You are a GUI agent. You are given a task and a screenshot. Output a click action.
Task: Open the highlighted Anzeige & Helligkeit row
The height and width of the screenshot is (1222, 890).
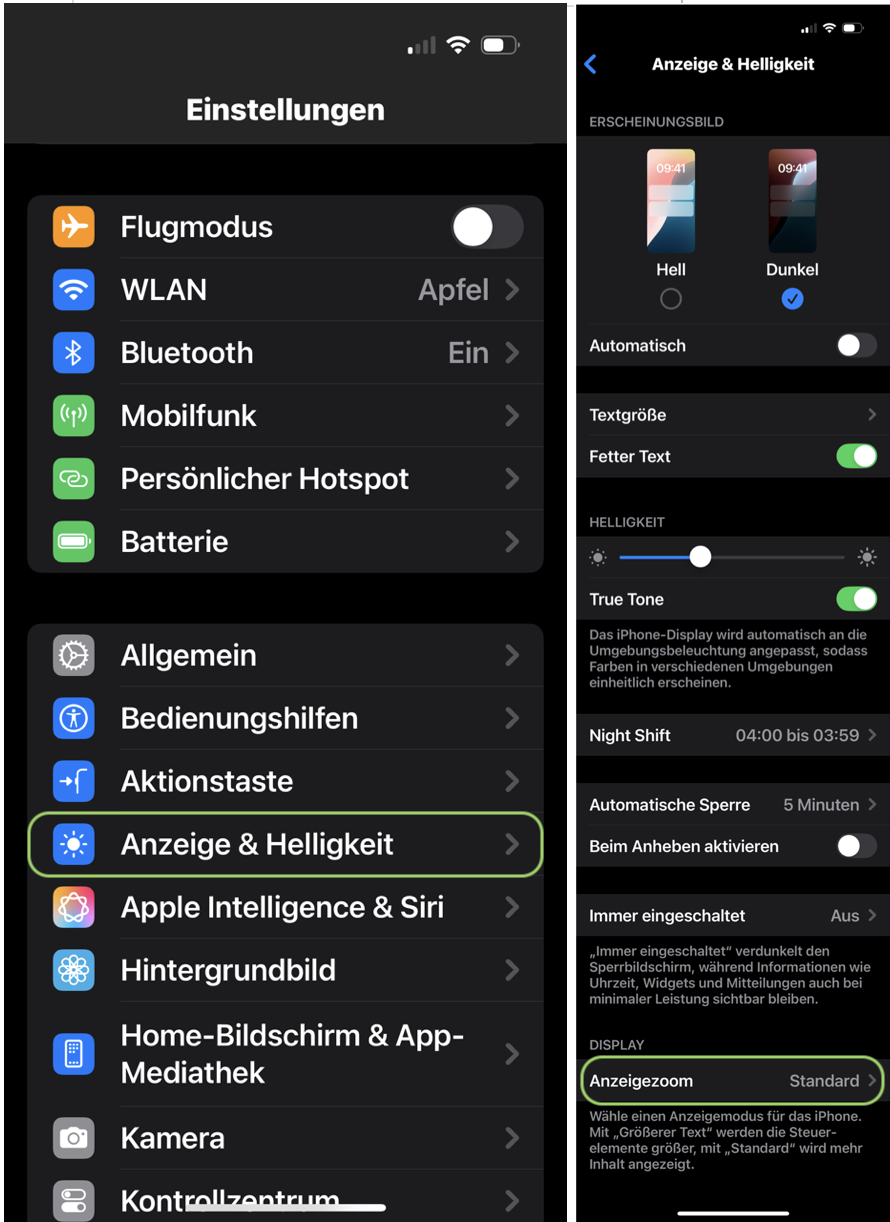point(286,845)
